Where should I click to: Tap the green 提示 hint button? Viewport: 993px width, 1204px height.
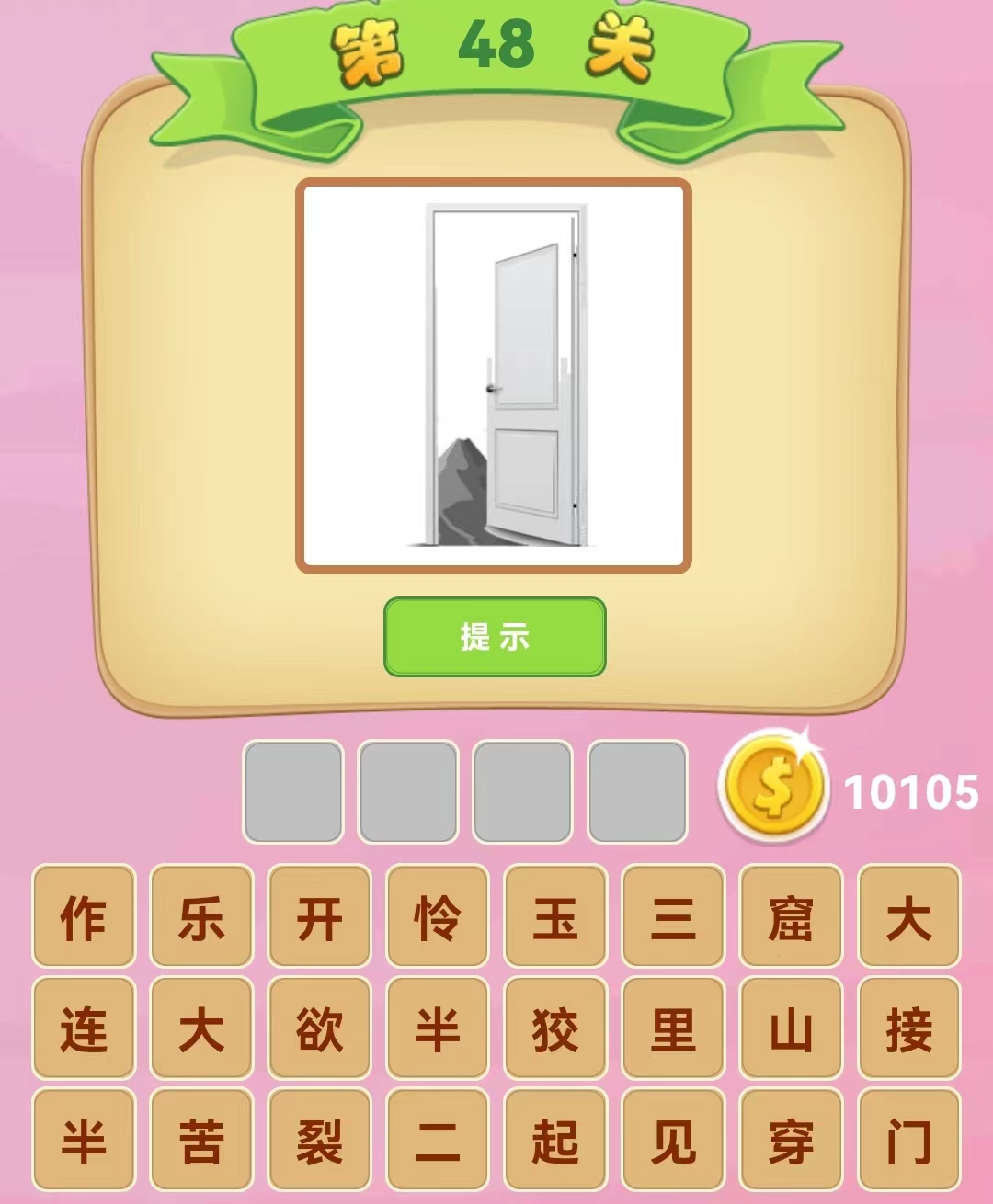pos(495,637)
